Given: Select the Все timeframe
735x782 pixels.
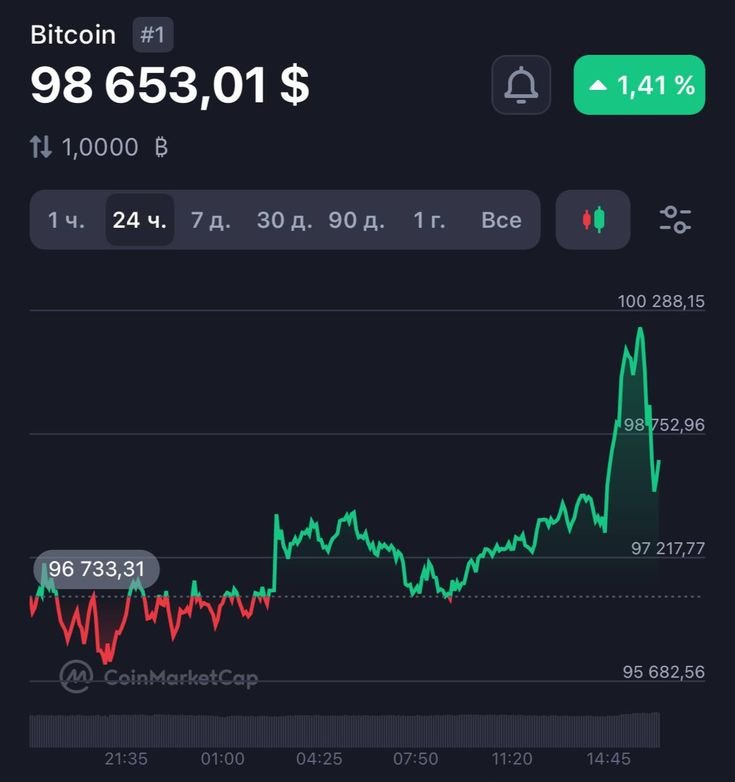Looking at the screenshot, I should click(x=501, y=220).
